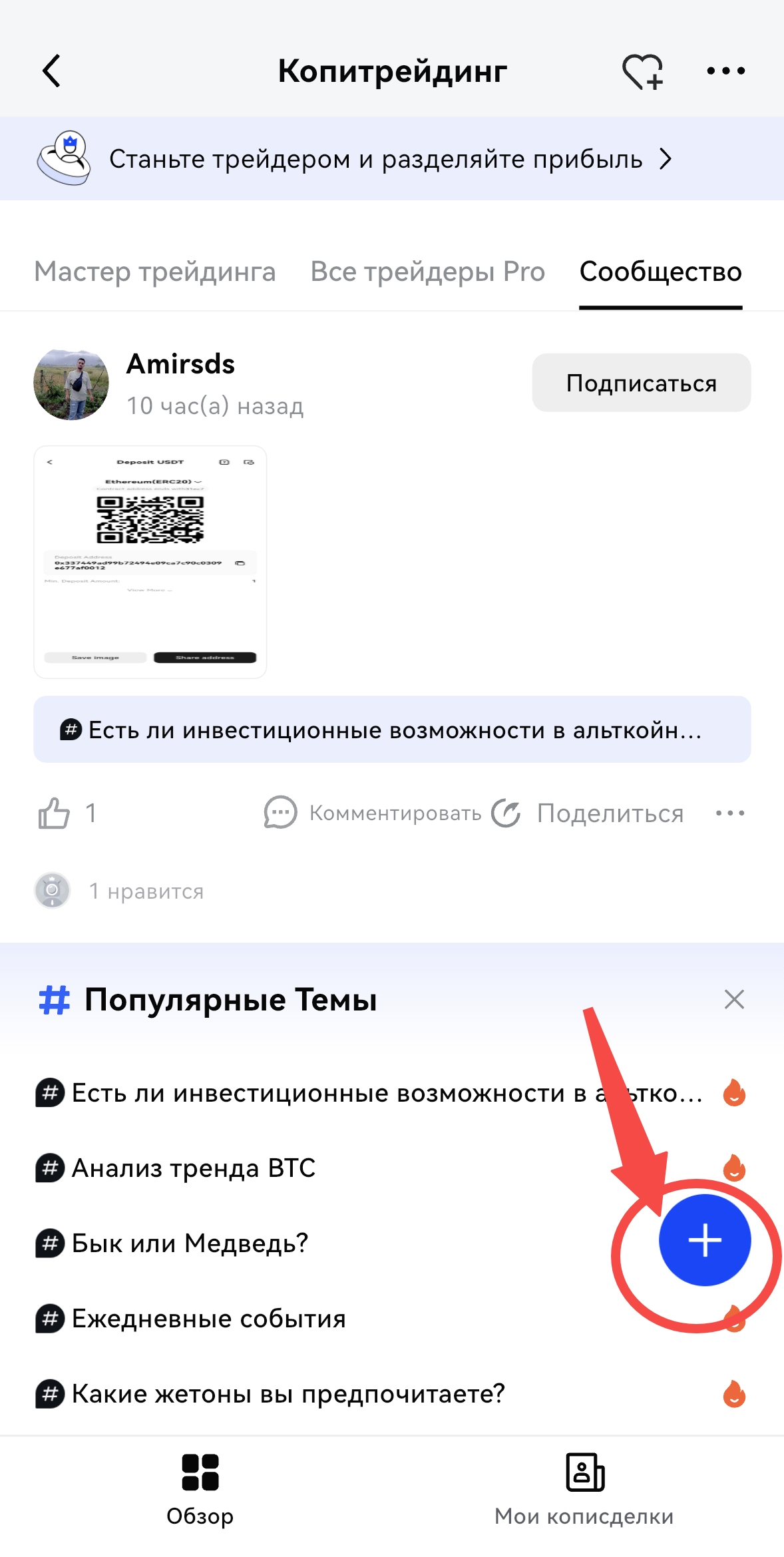The height and width of the screenshot is (1557, 784).
Task: Open more options for Amirsds's post
Action: click(x=730, y=813)
